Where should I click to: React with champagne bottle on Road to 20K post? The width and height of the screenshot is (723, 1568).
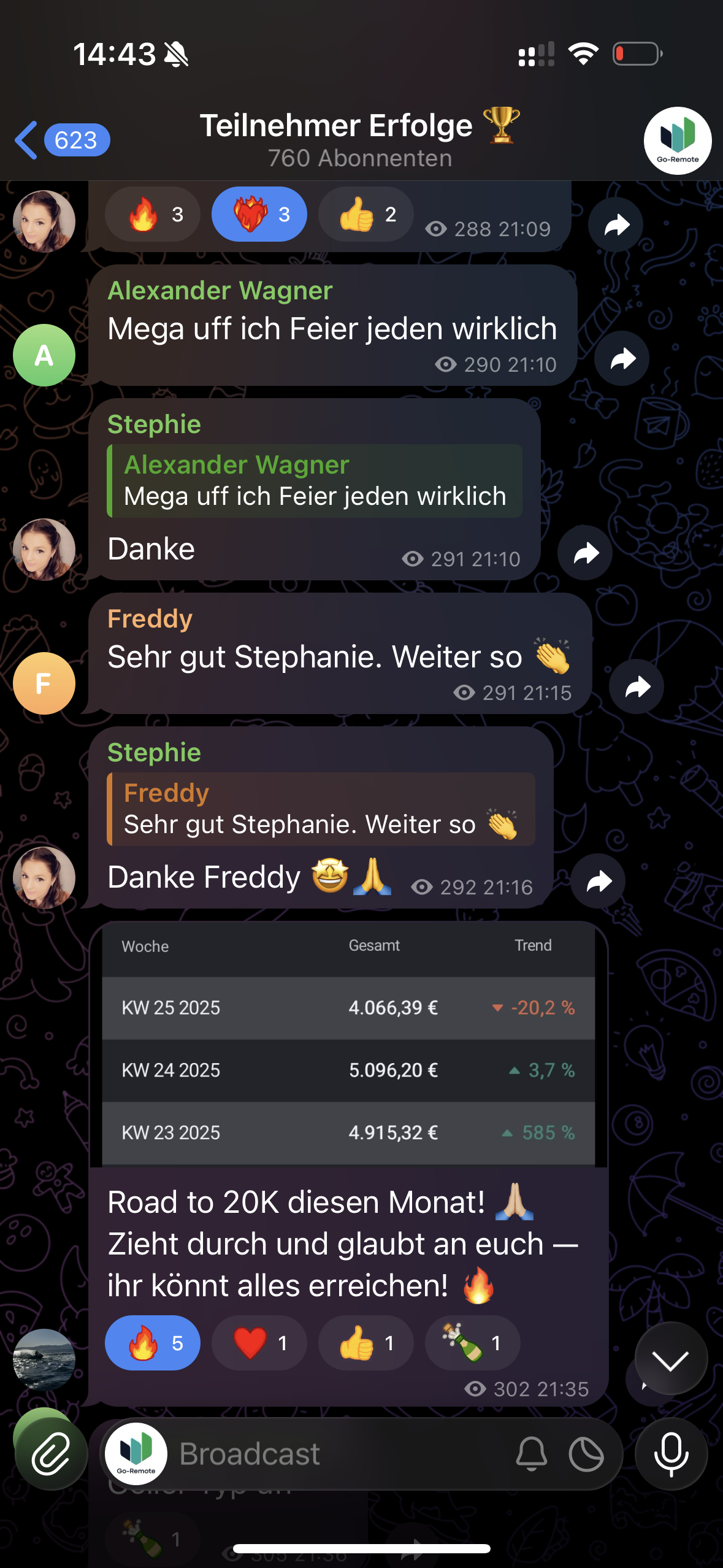[x=472, y=1343]
